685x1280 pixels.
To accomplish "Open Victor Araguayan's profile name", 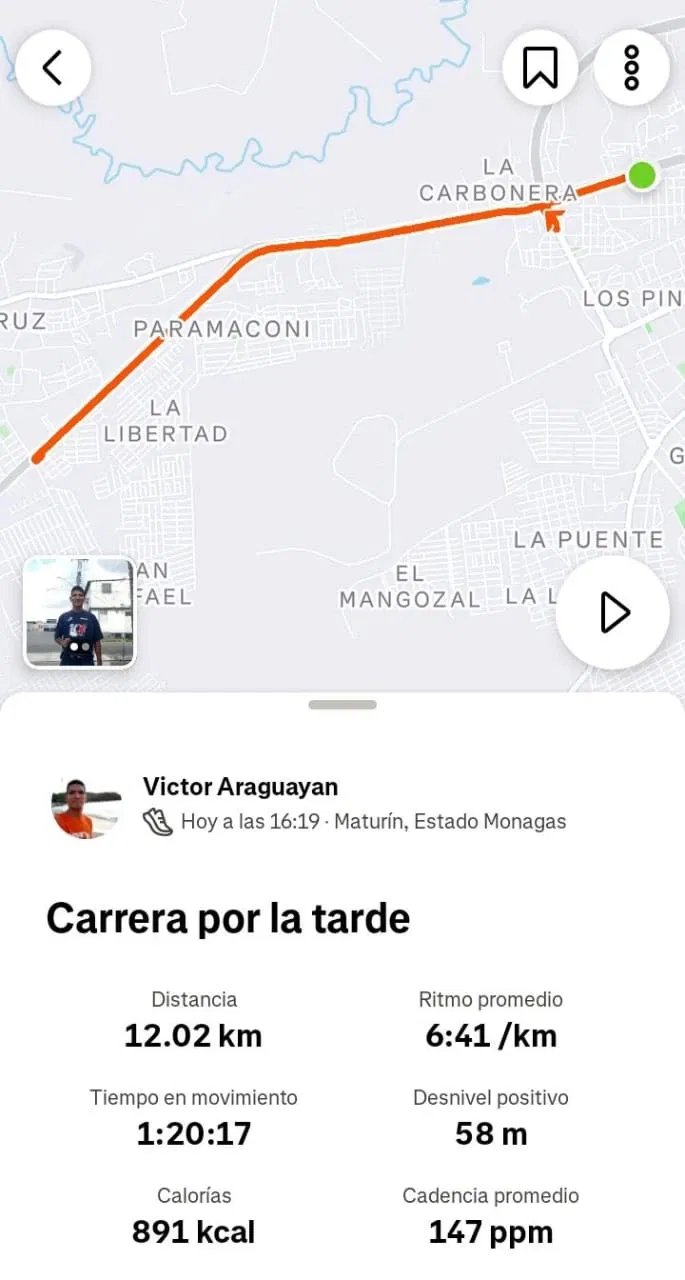I will (x=240, y=787).
